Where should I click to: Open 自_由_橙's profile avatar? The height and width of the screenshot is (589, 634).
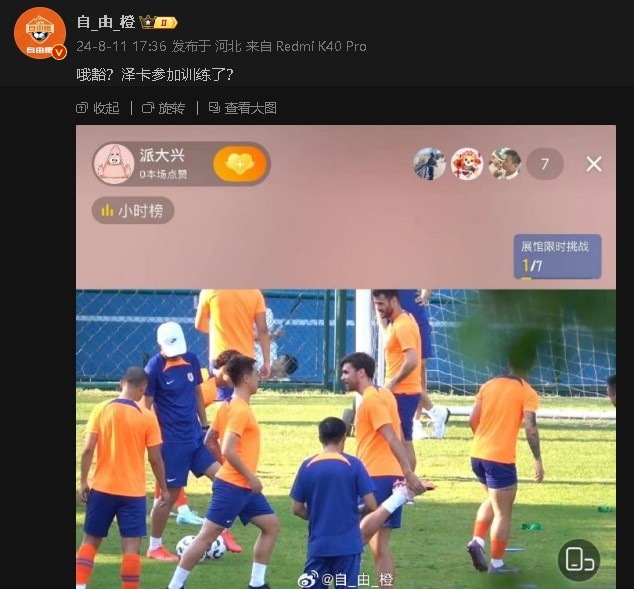(40, 33)
